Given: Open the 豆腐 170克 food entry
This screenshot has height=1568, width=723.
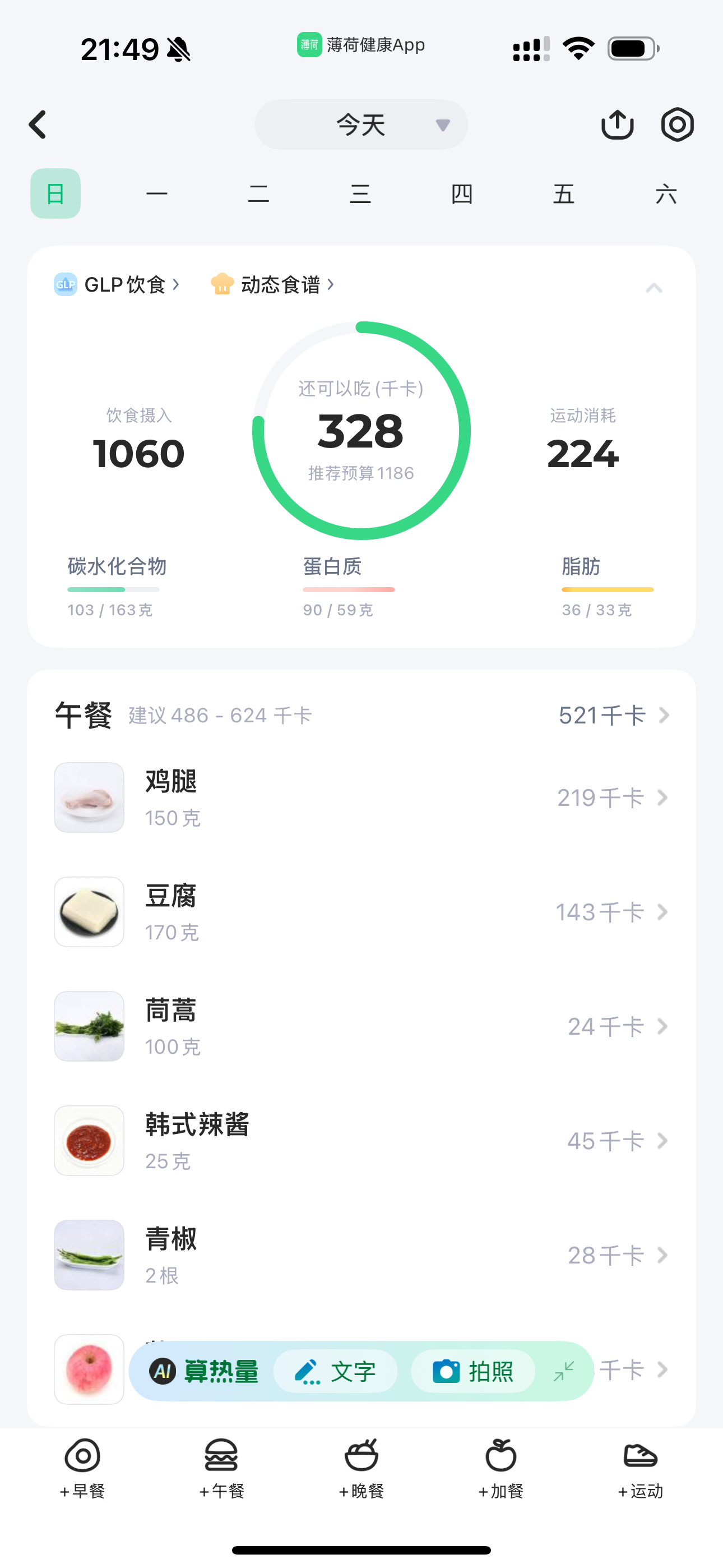Looking at the screenshot, I should (x=361, y=912).
